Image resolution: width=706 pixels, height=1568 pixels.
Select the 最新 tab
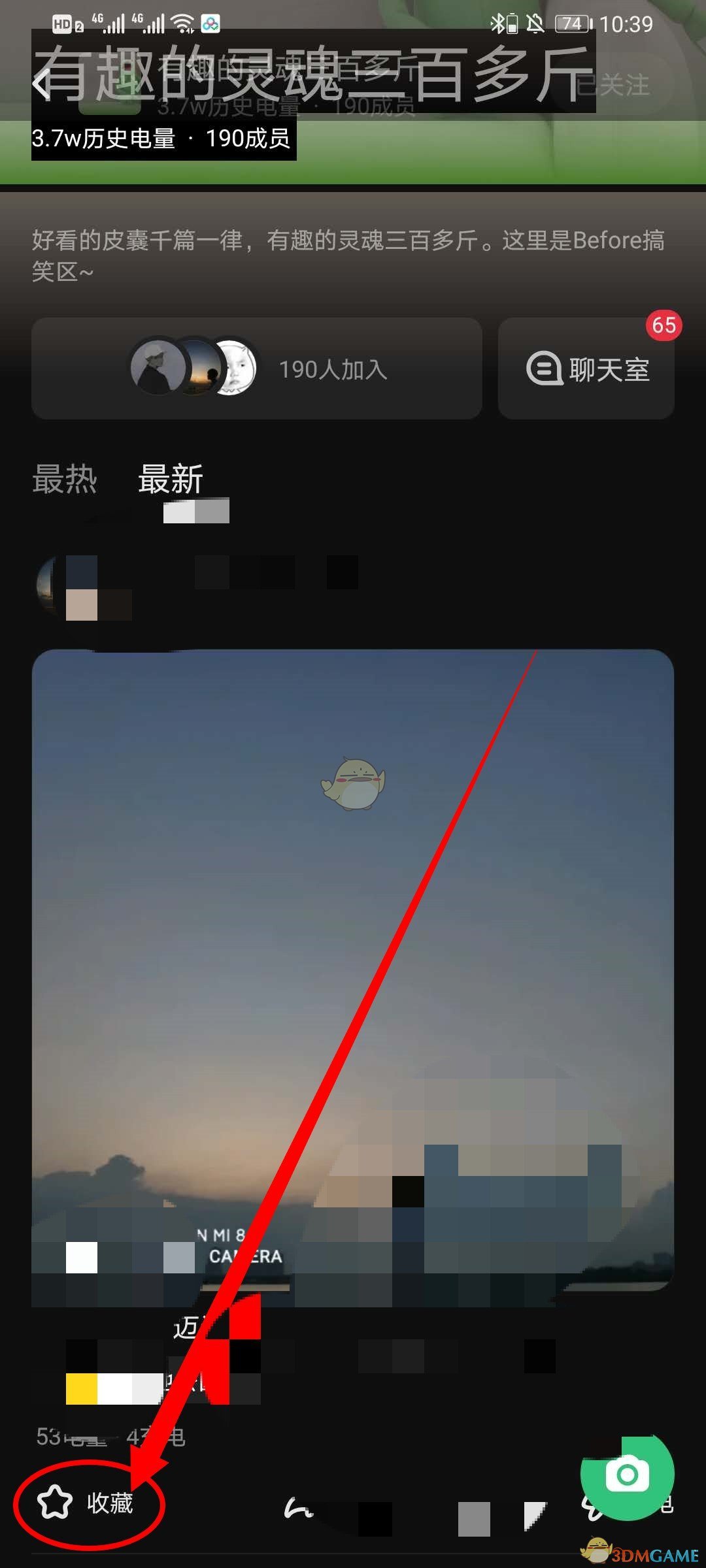pyautogui.click(x=171, y=479)
